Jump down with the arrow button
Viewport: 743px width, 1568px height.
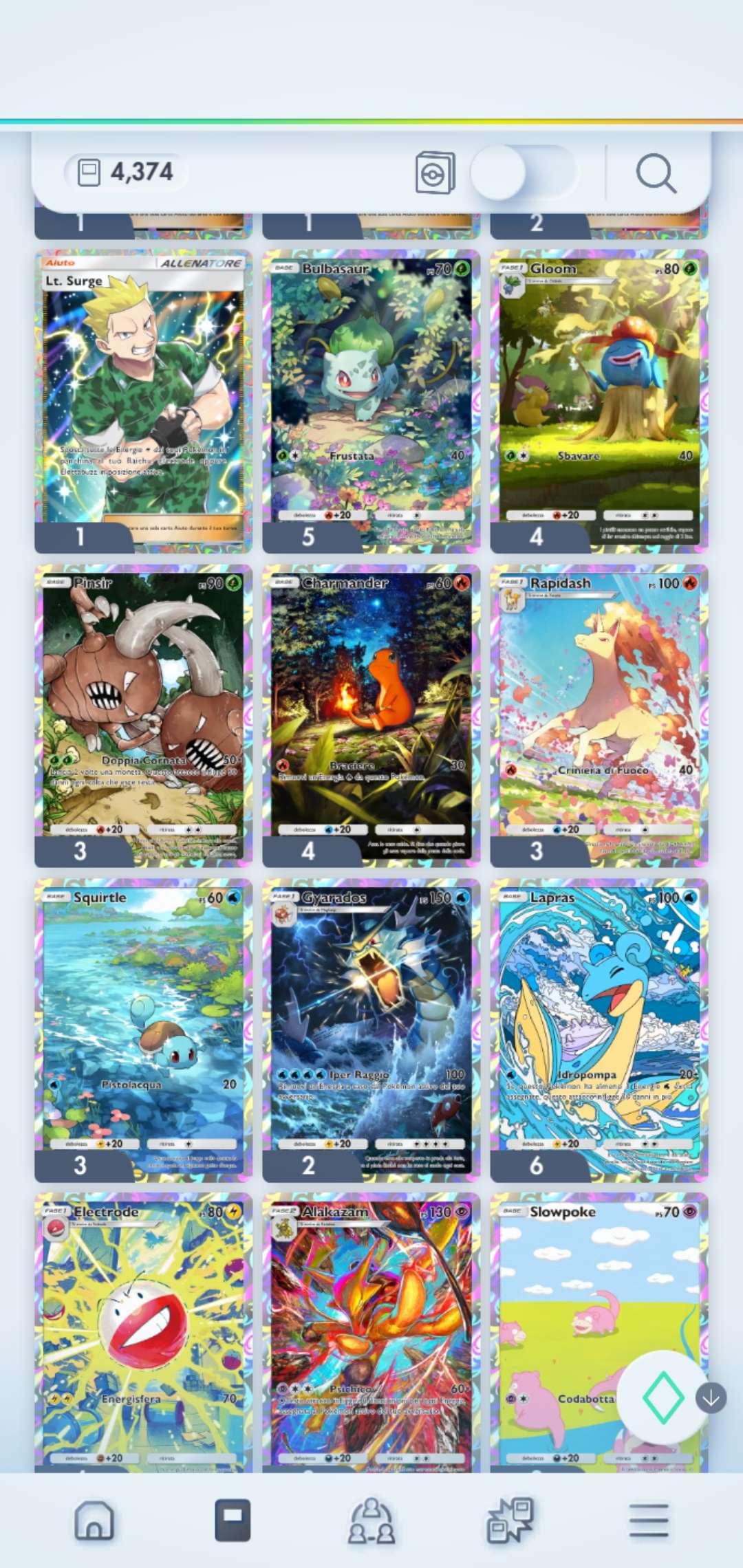click(711, 1398)
